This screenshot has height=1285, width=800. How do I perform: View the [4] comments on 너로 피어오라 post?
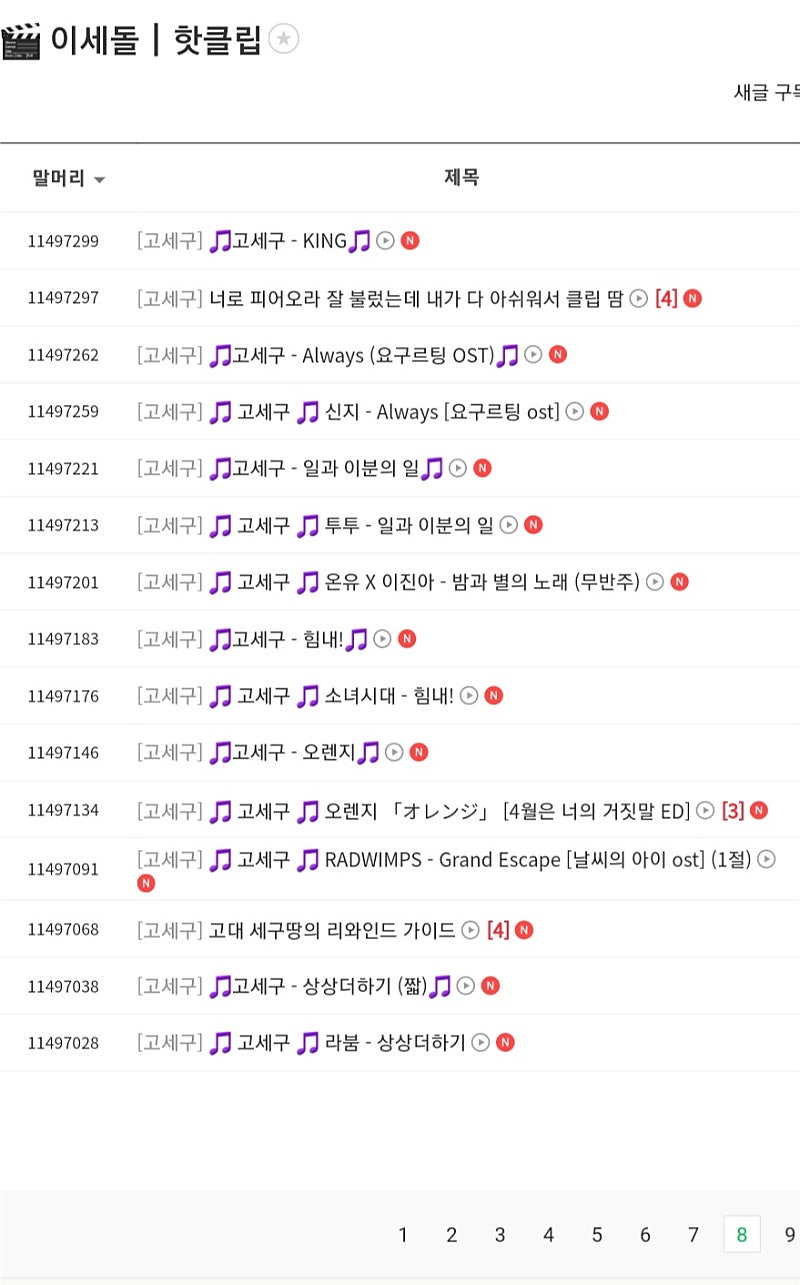pos(666,298)
